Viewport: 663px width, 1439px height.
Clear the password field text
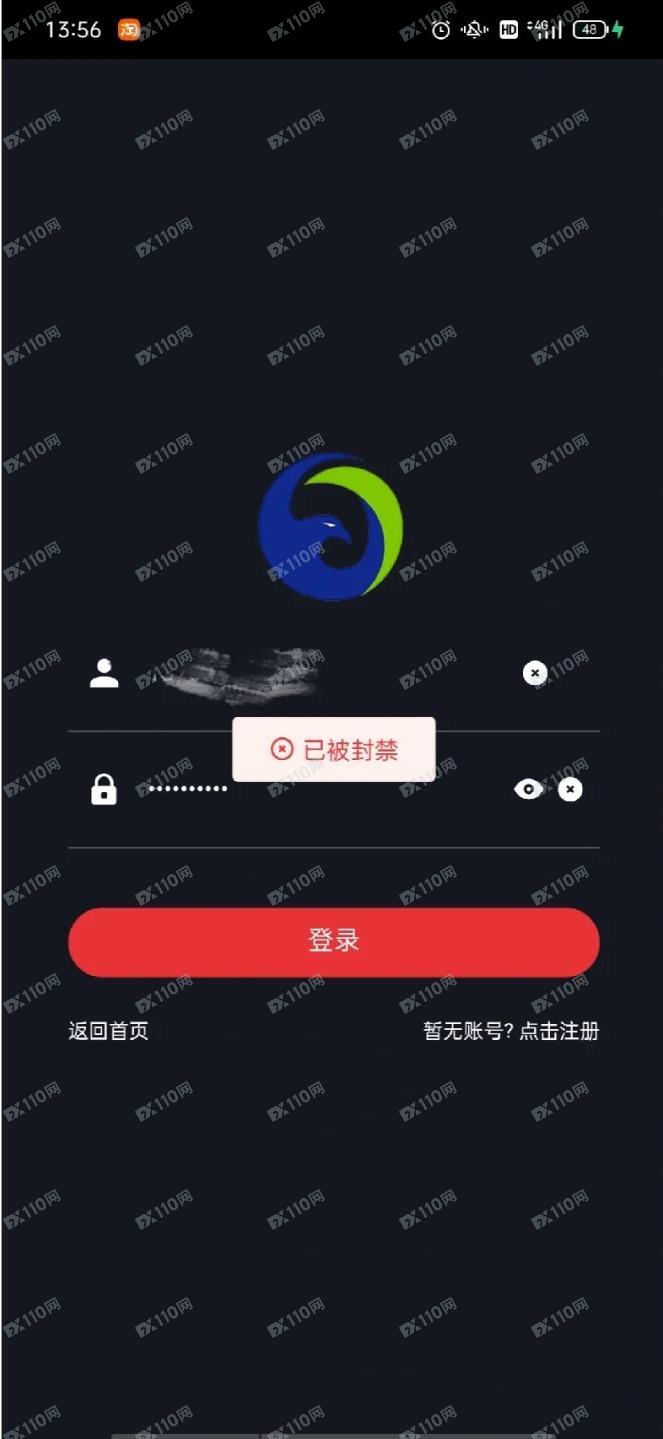point(570,790)
